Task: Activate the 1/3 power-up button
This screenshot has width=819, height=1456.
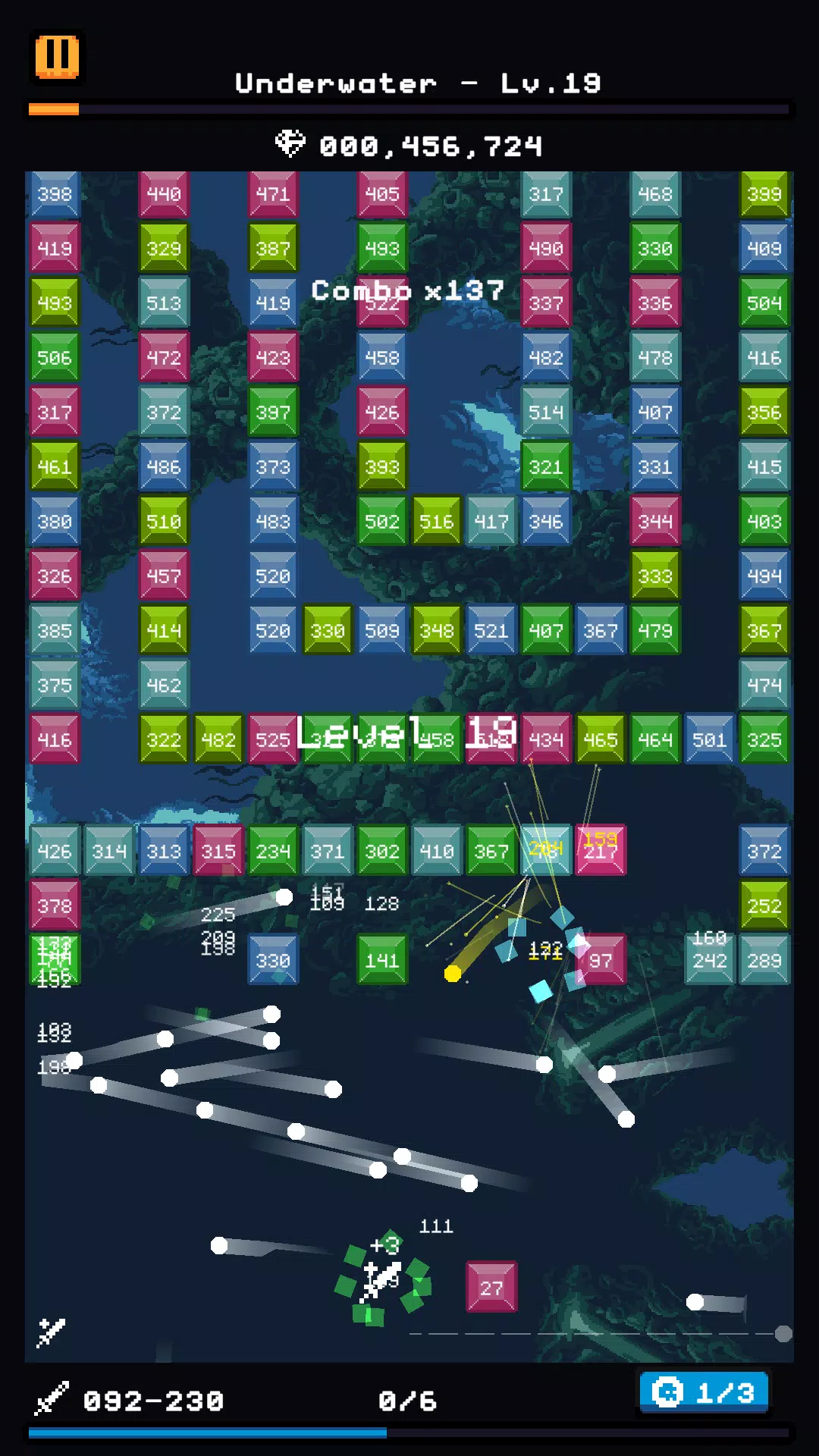Action: click(704, 1392)
